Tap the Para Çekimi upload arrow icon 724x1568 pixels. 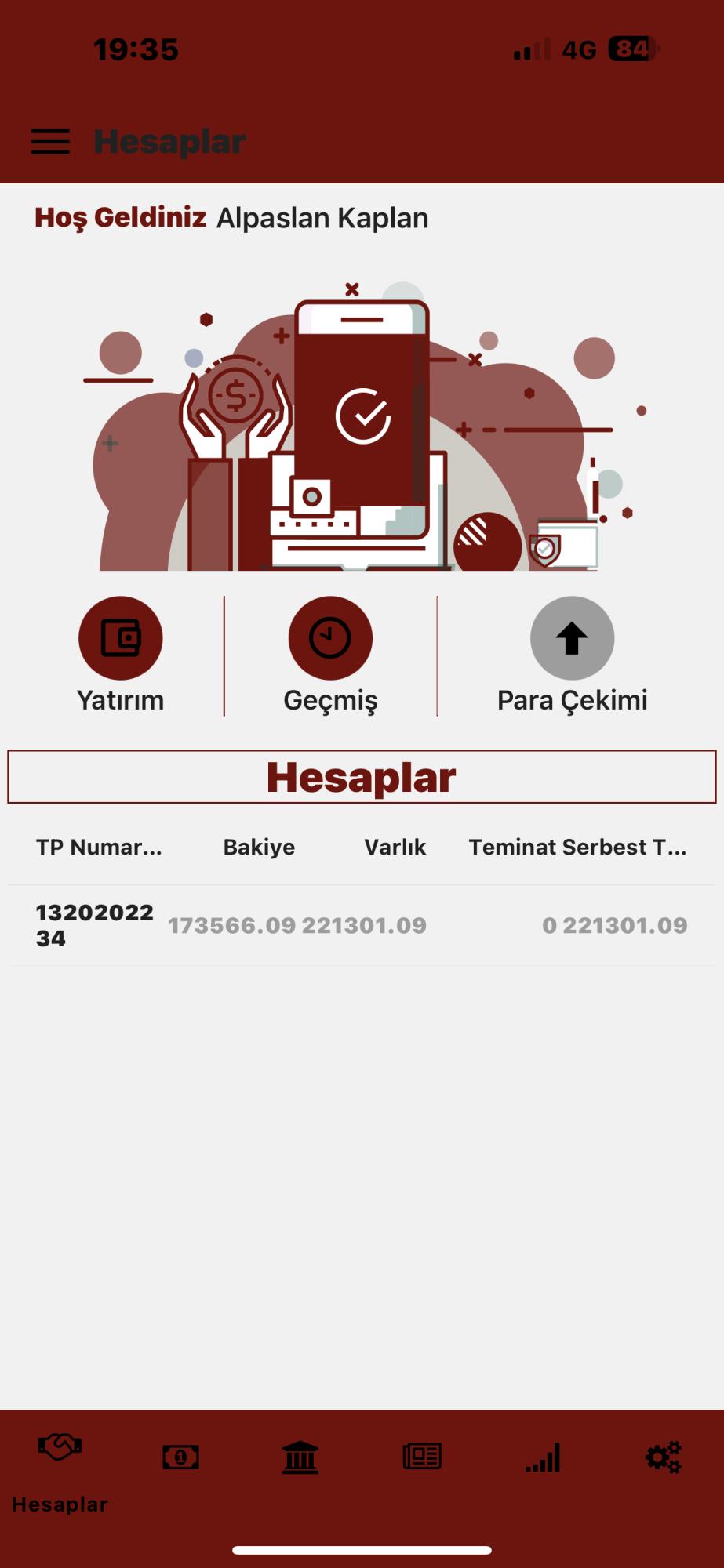(x=572, y=637)
